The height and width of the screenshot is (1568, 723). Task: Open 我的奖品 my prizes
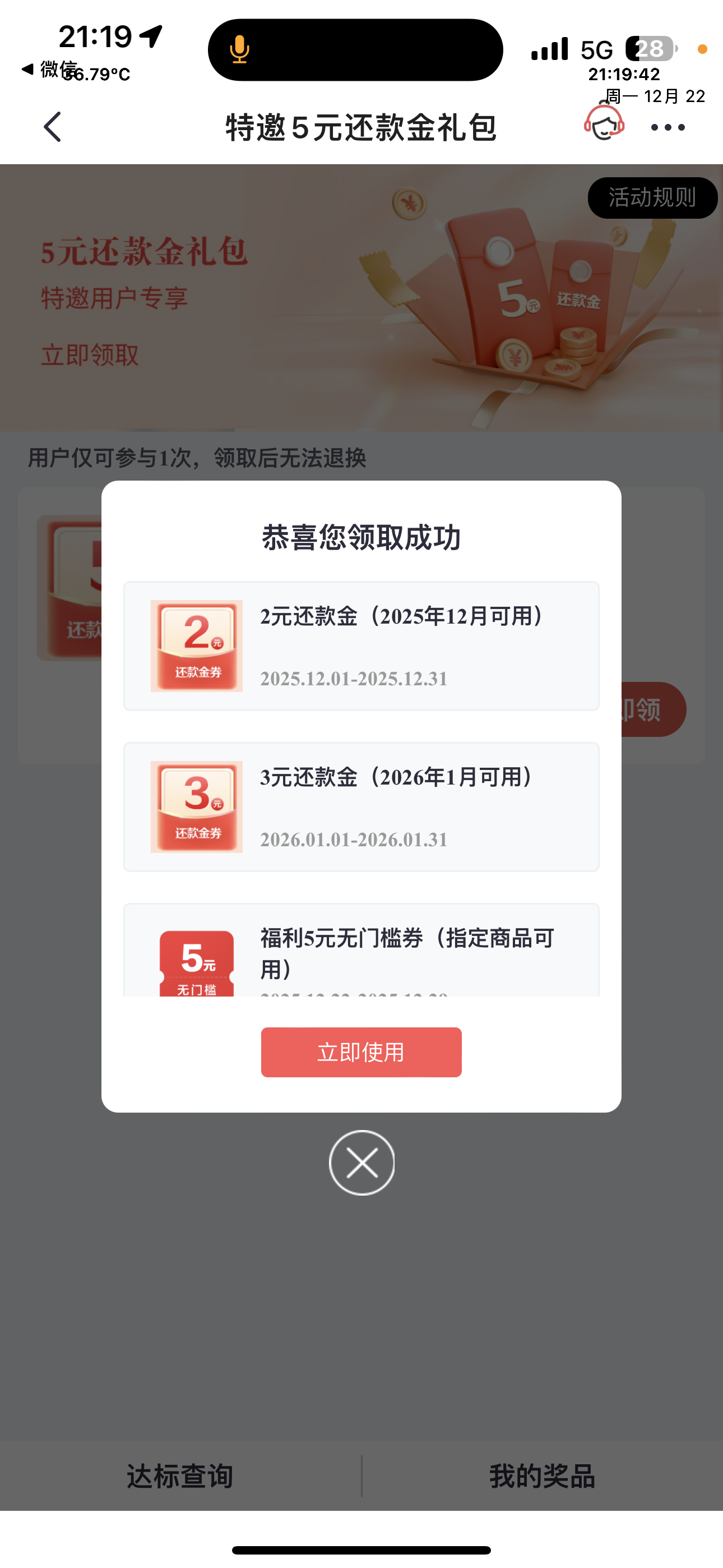coord(543,1476)
